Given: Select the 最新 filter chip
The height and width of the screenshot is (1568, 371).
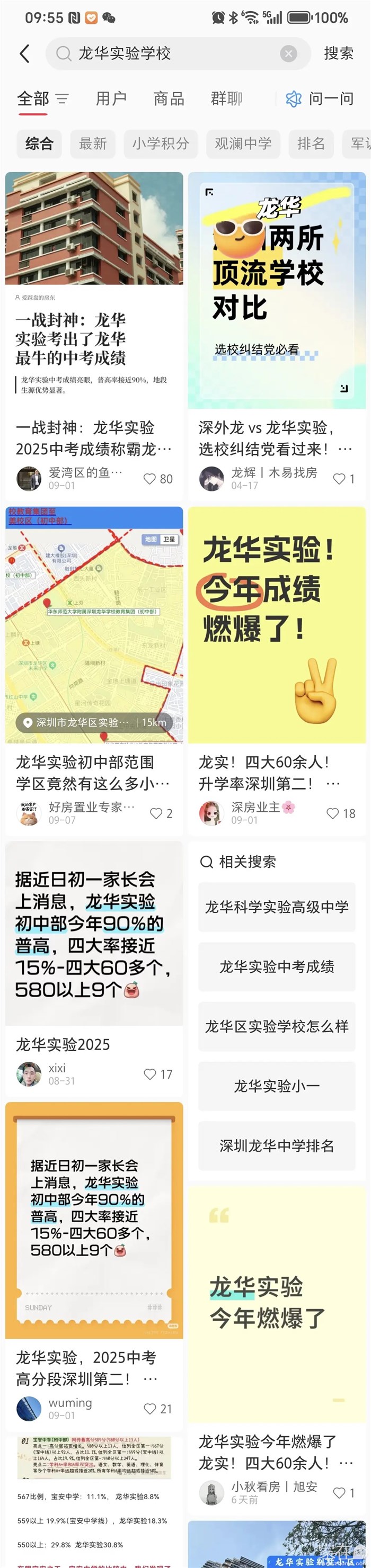Looking at the screenshot, I should click(93, 144).
